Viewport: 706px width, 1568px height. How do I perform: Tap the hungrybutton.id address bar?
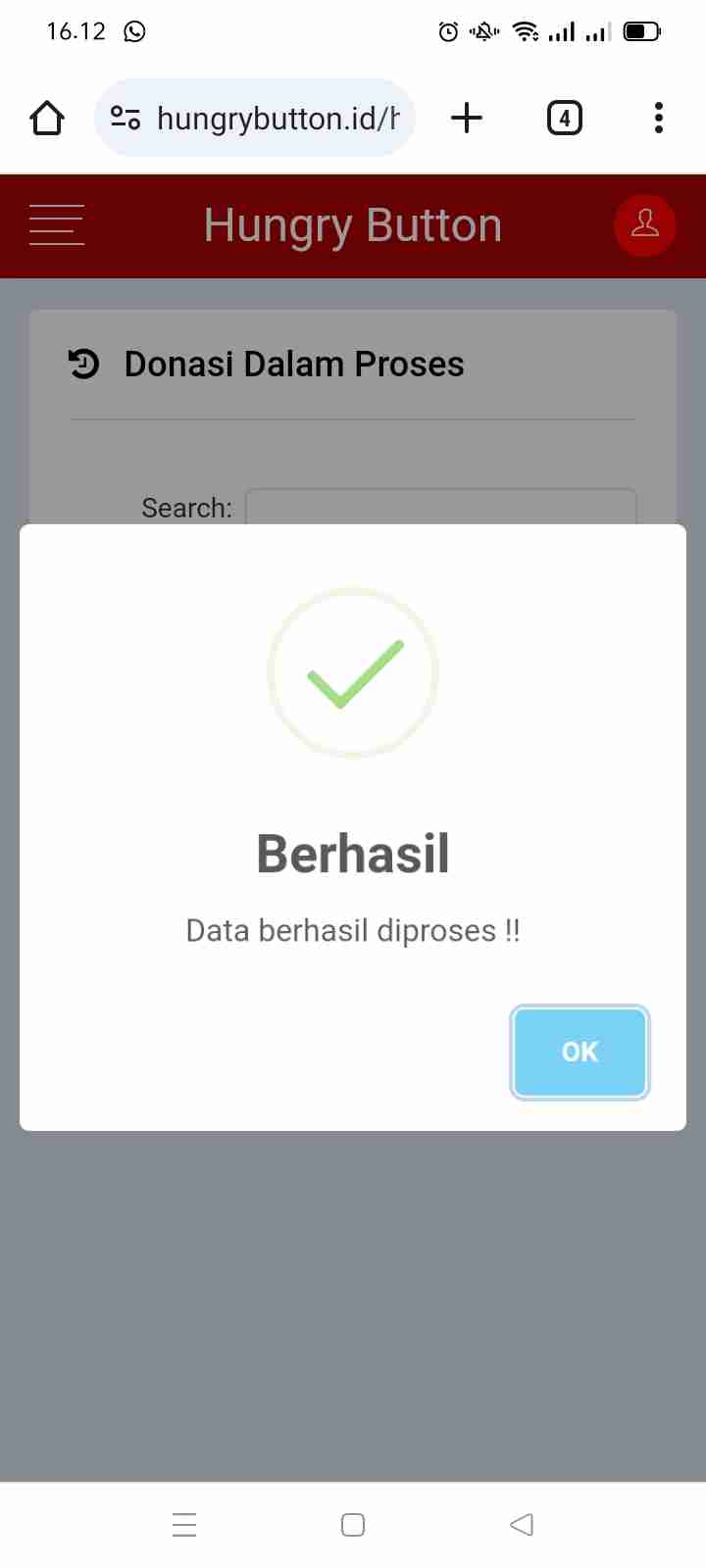tap(255, 119)
